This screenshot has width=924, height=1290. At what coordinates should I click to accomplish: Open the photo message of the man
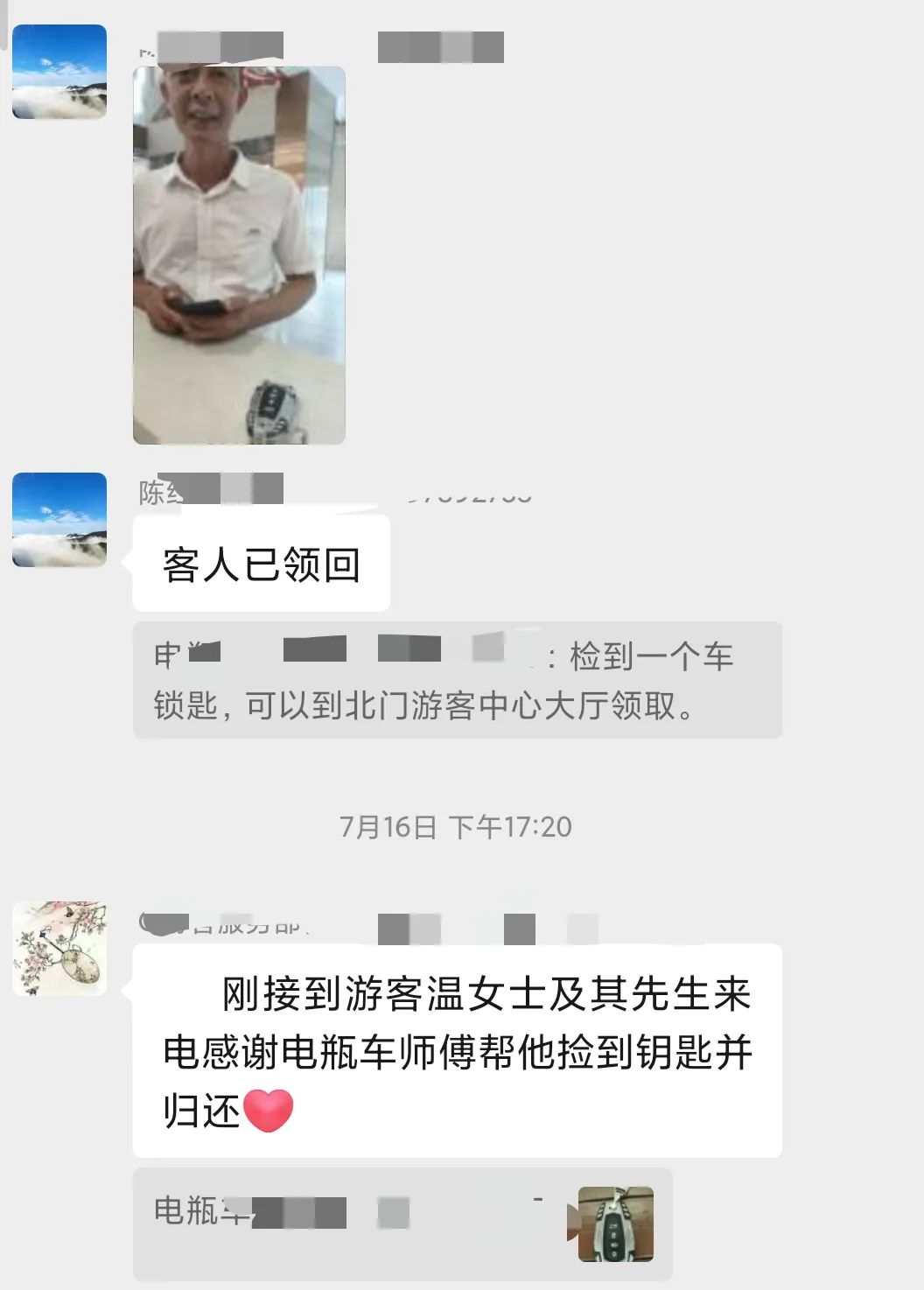[x=239, y=256]
